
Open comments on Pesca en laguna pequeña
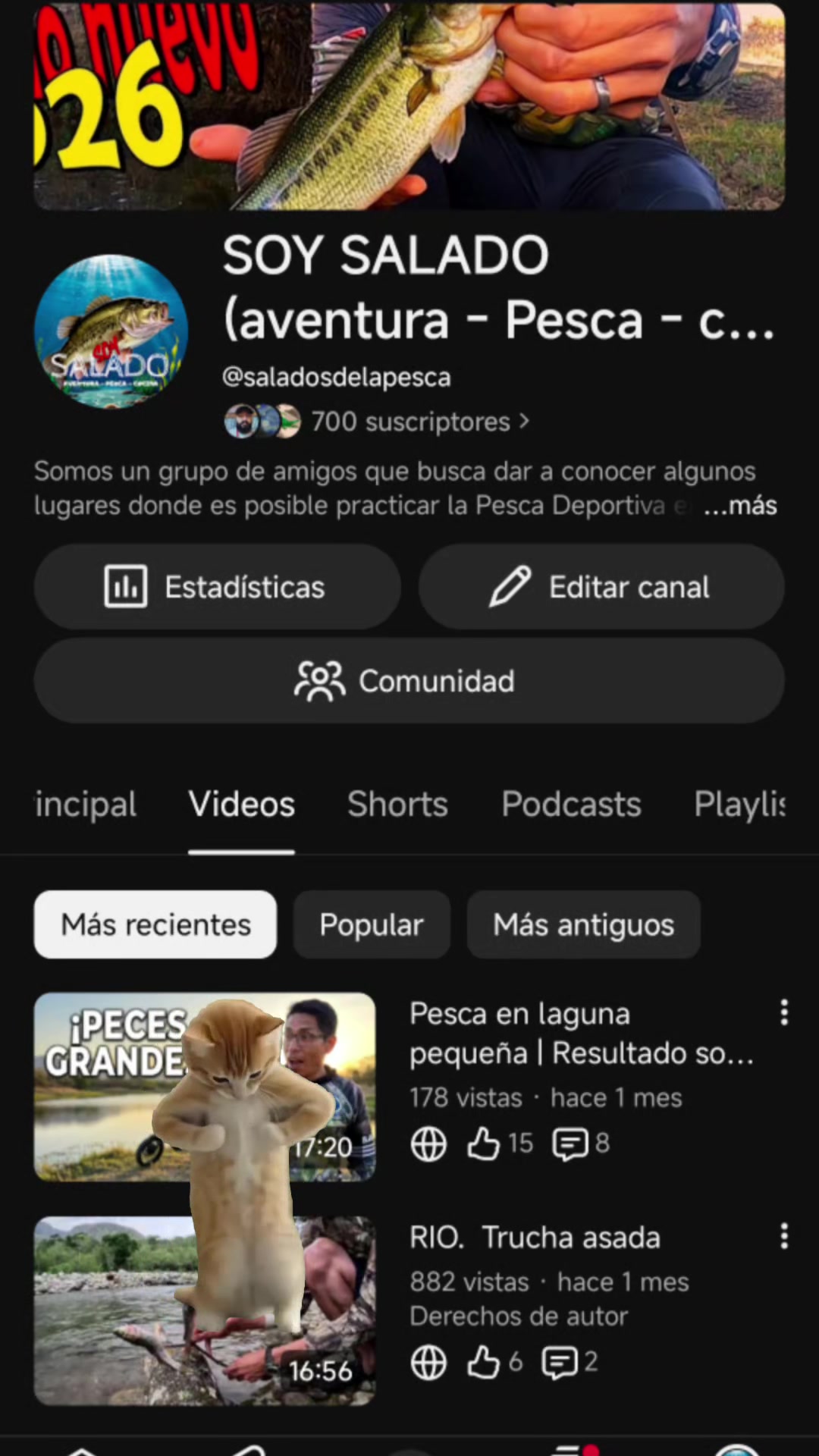[581, 1144]
